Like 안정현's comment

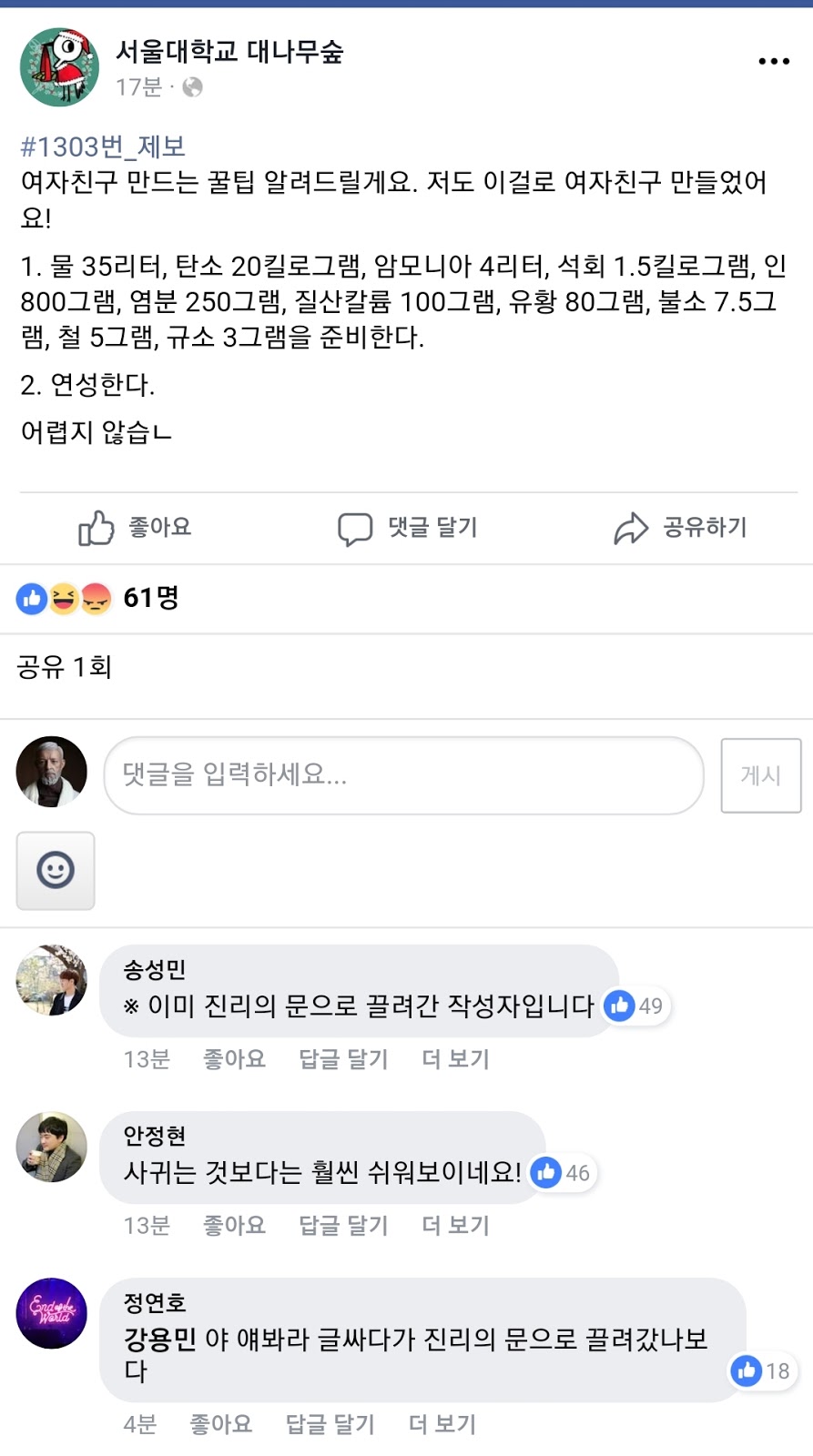pos(234,1226)
